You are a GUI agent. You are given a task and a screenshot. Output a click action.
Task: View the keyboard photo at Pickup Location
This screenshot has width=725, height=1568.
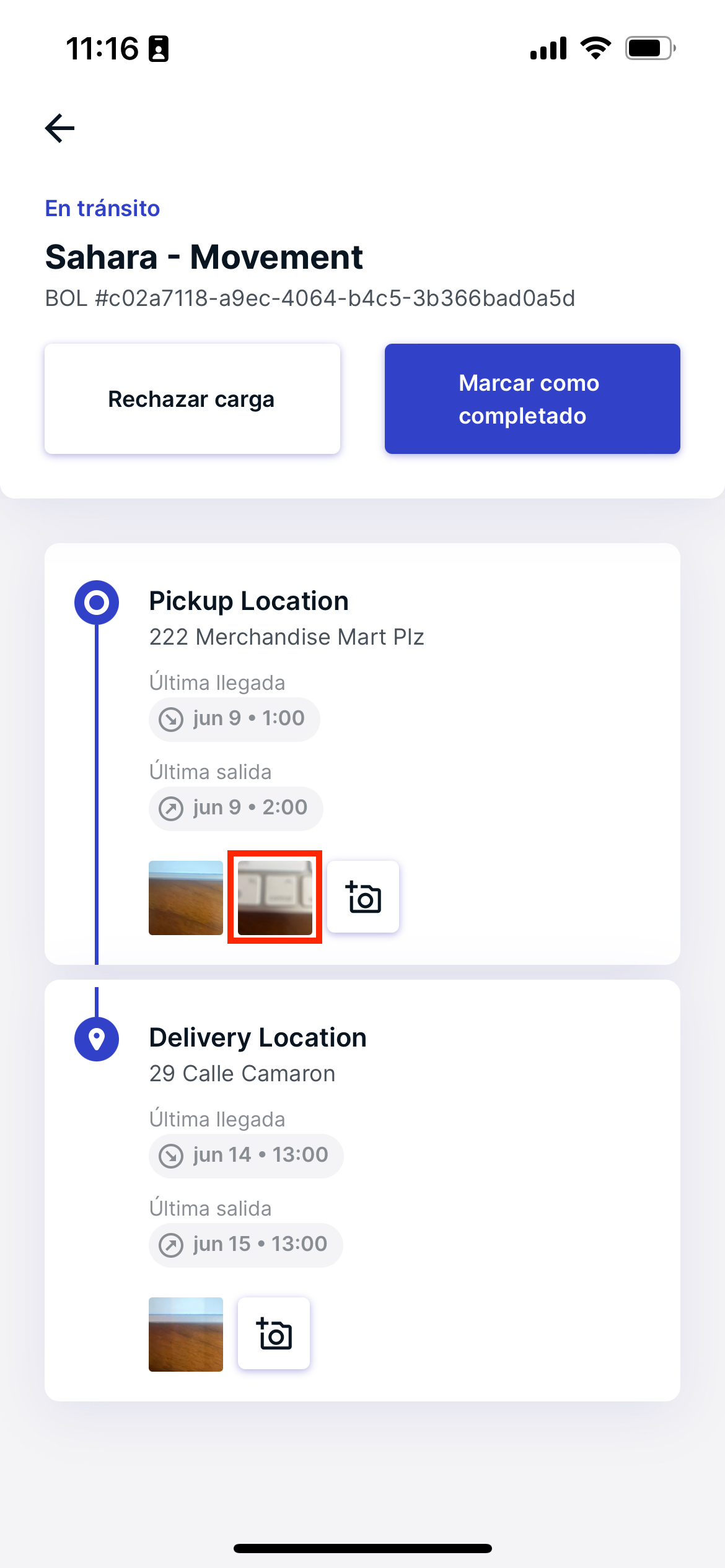click(275, 897)
